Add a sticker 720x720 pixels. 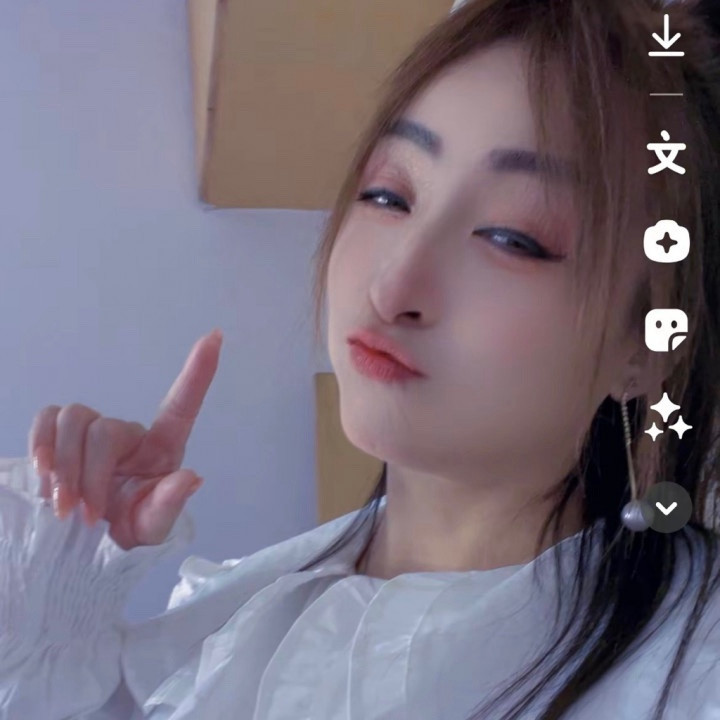click(666, 330)
